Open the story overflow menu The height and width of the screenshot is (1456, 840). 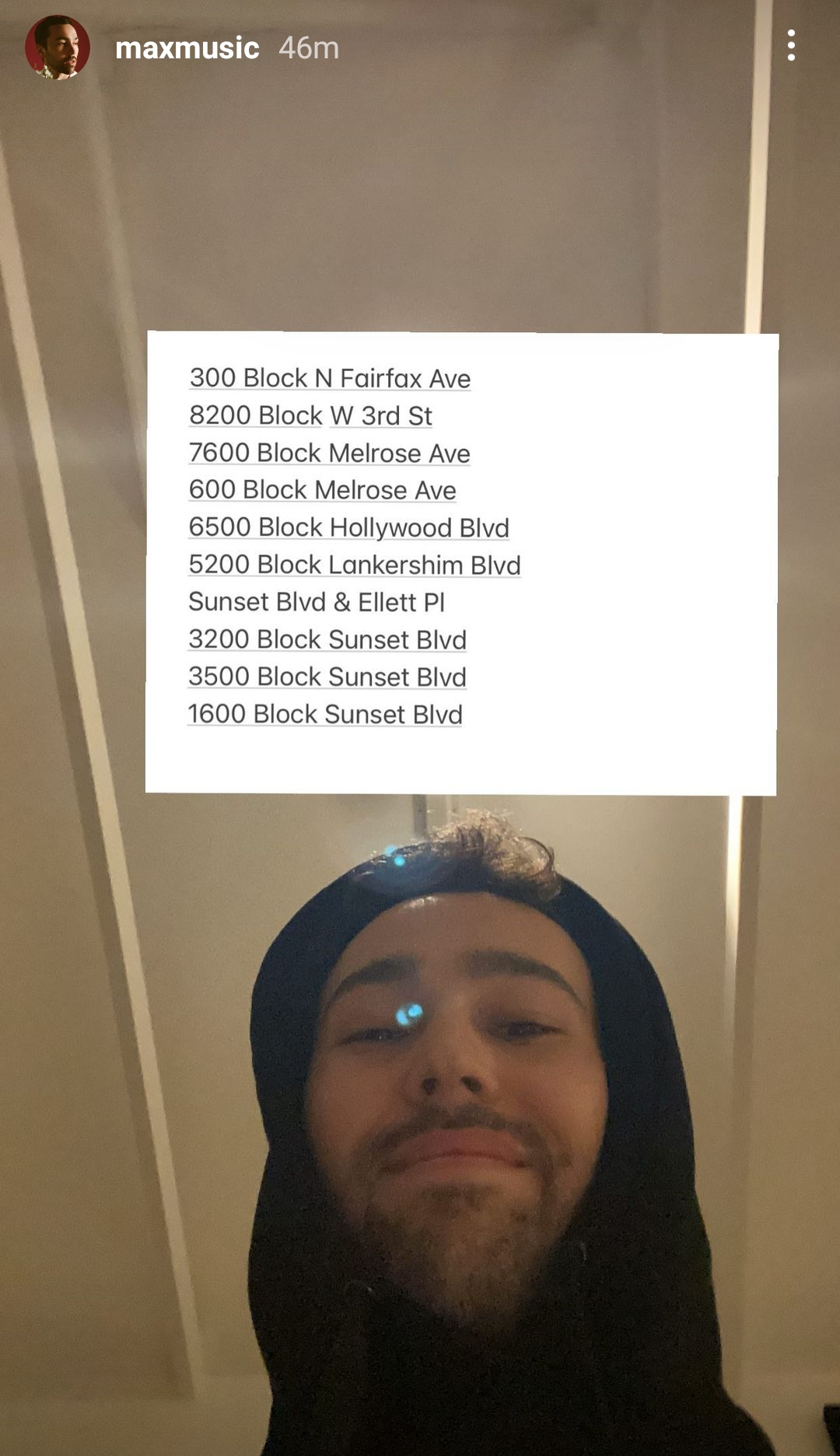click(791, 46)
